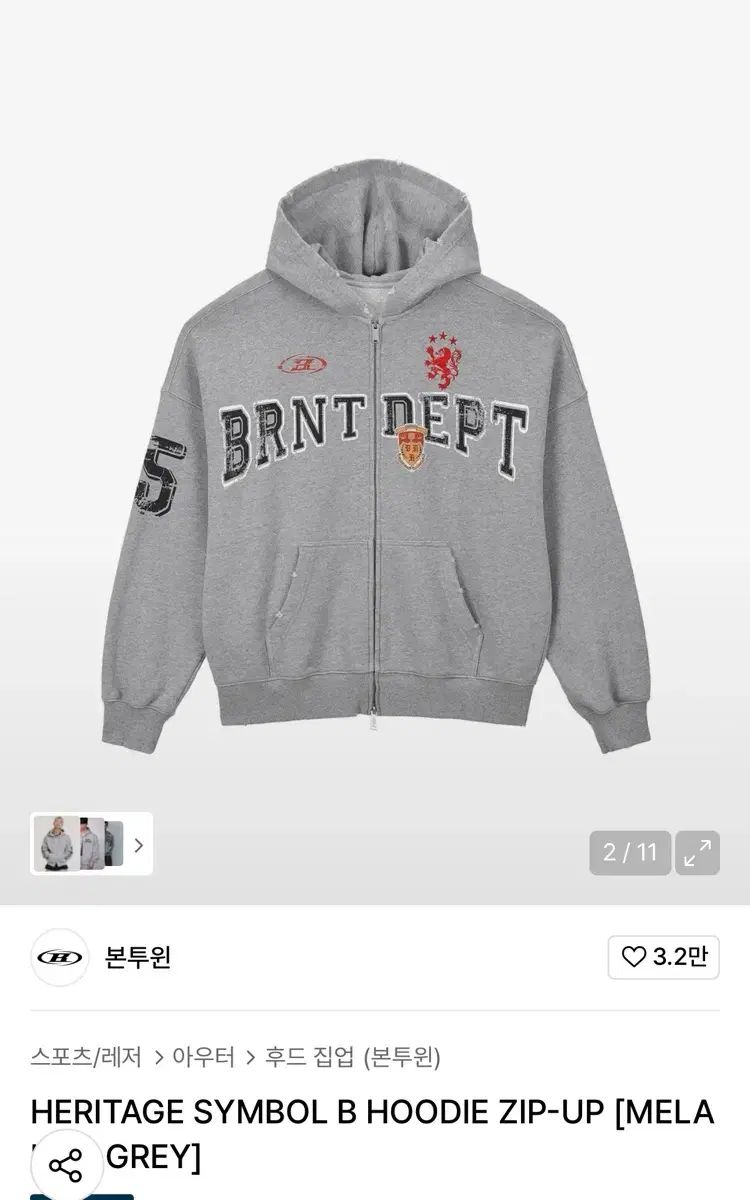Share this hoodie product
The image size is (750, 1200).
pyautogui.click(x=66, y=1166)
